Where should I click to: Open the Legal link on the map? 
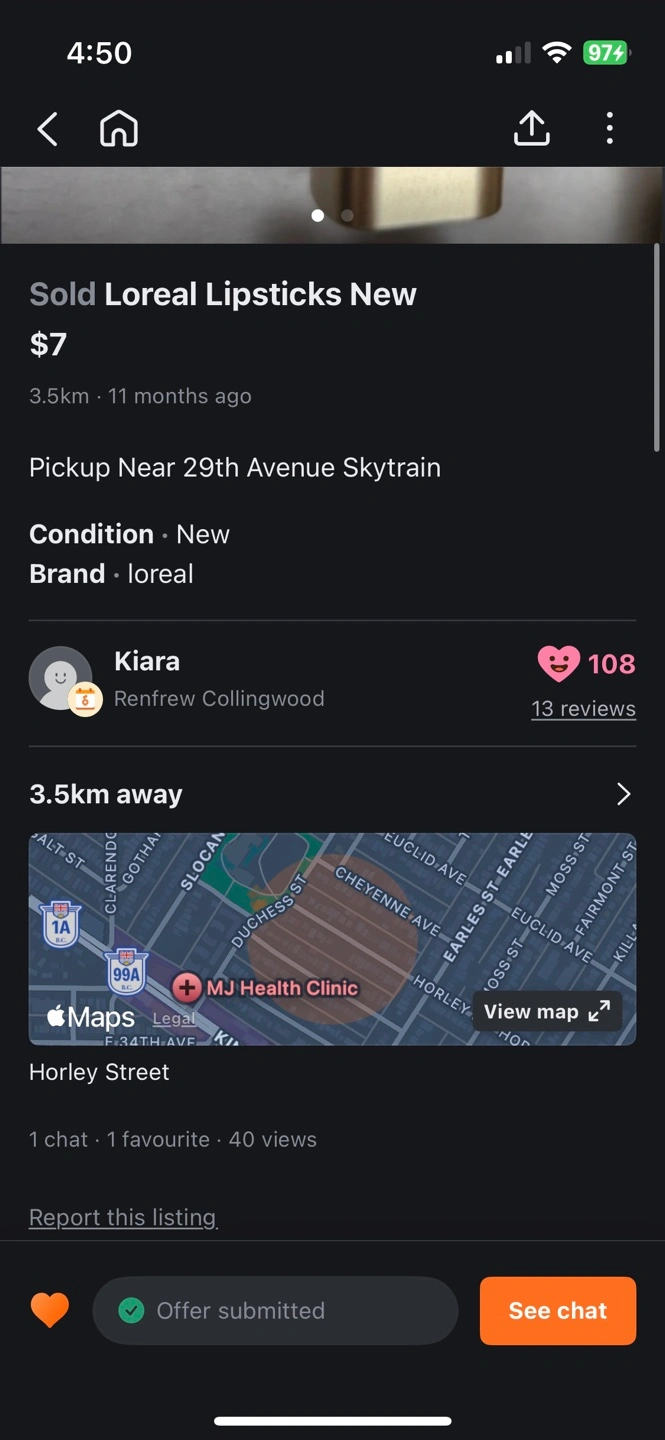coord(174,1018)
